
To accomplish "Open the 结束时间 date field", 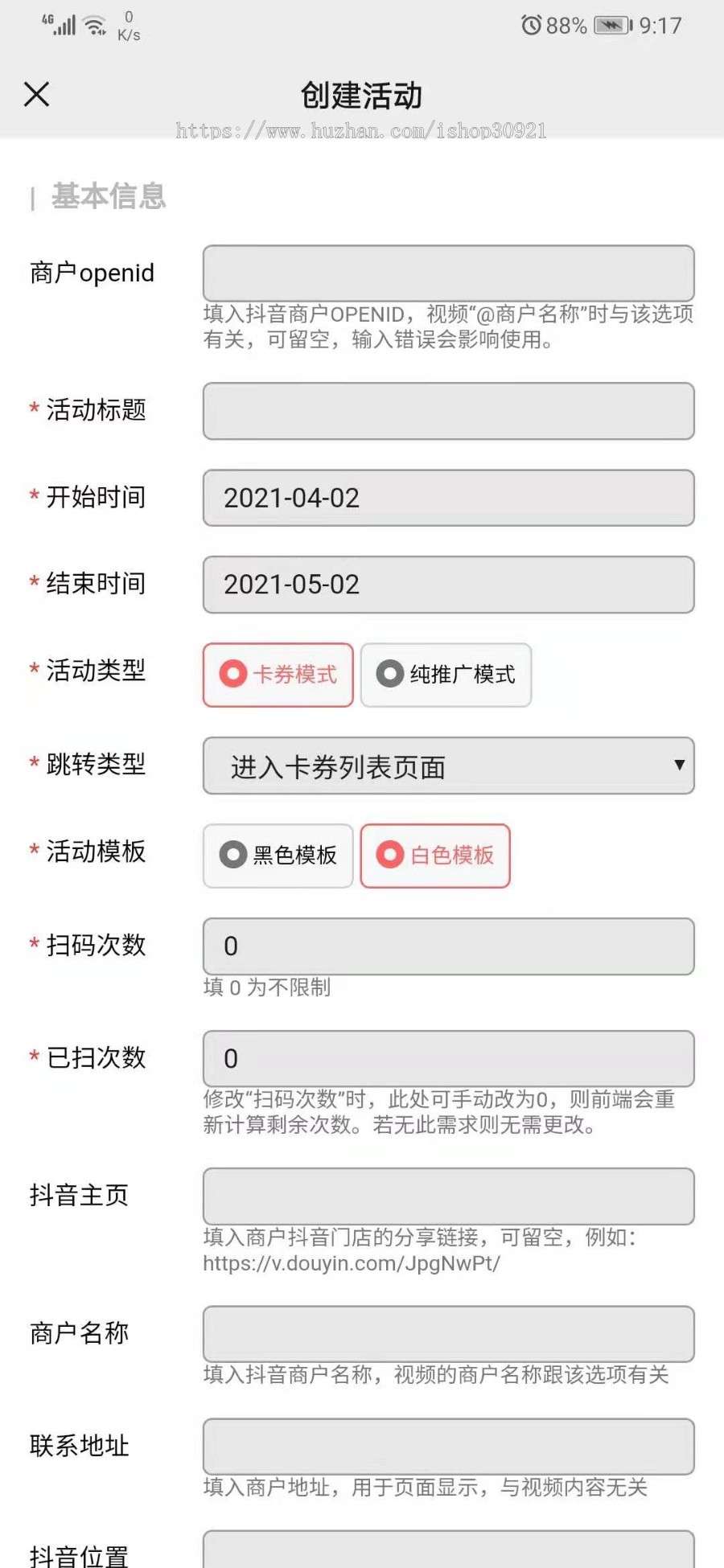I will (x=448, y=585).
